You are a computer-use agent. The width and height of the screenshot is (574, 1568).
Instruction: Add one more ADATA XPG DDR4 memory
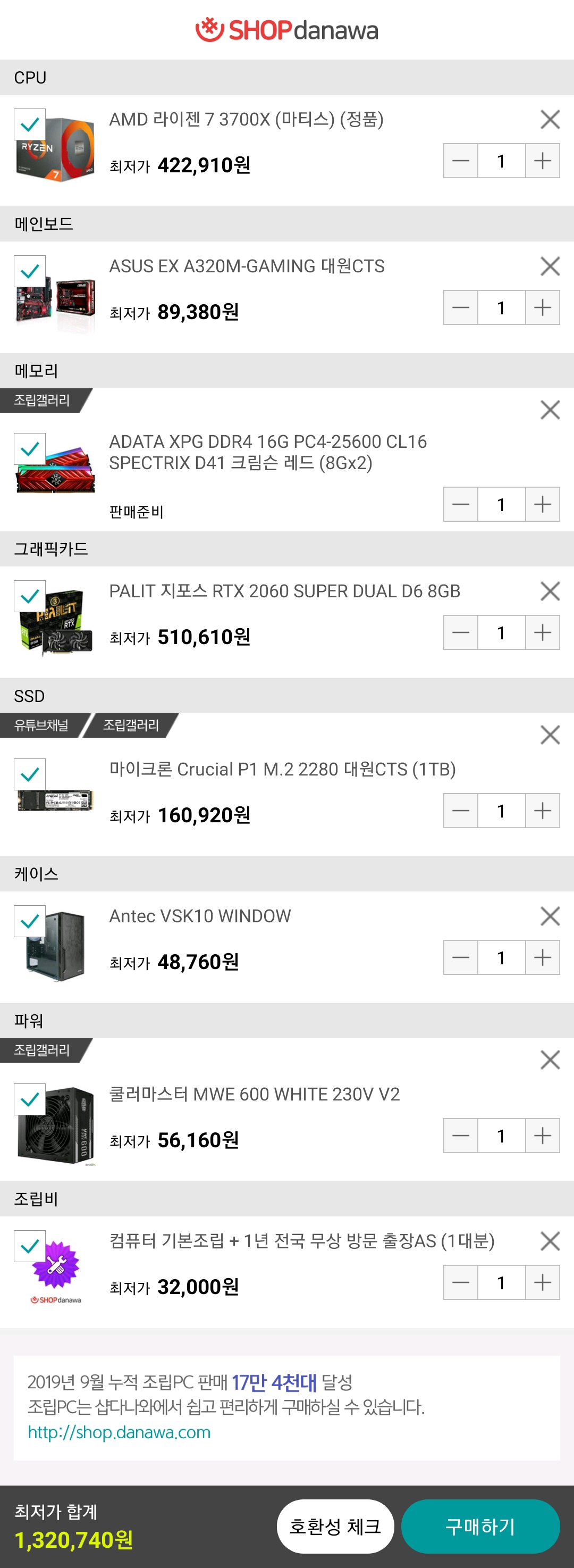(x=543, y=505)
